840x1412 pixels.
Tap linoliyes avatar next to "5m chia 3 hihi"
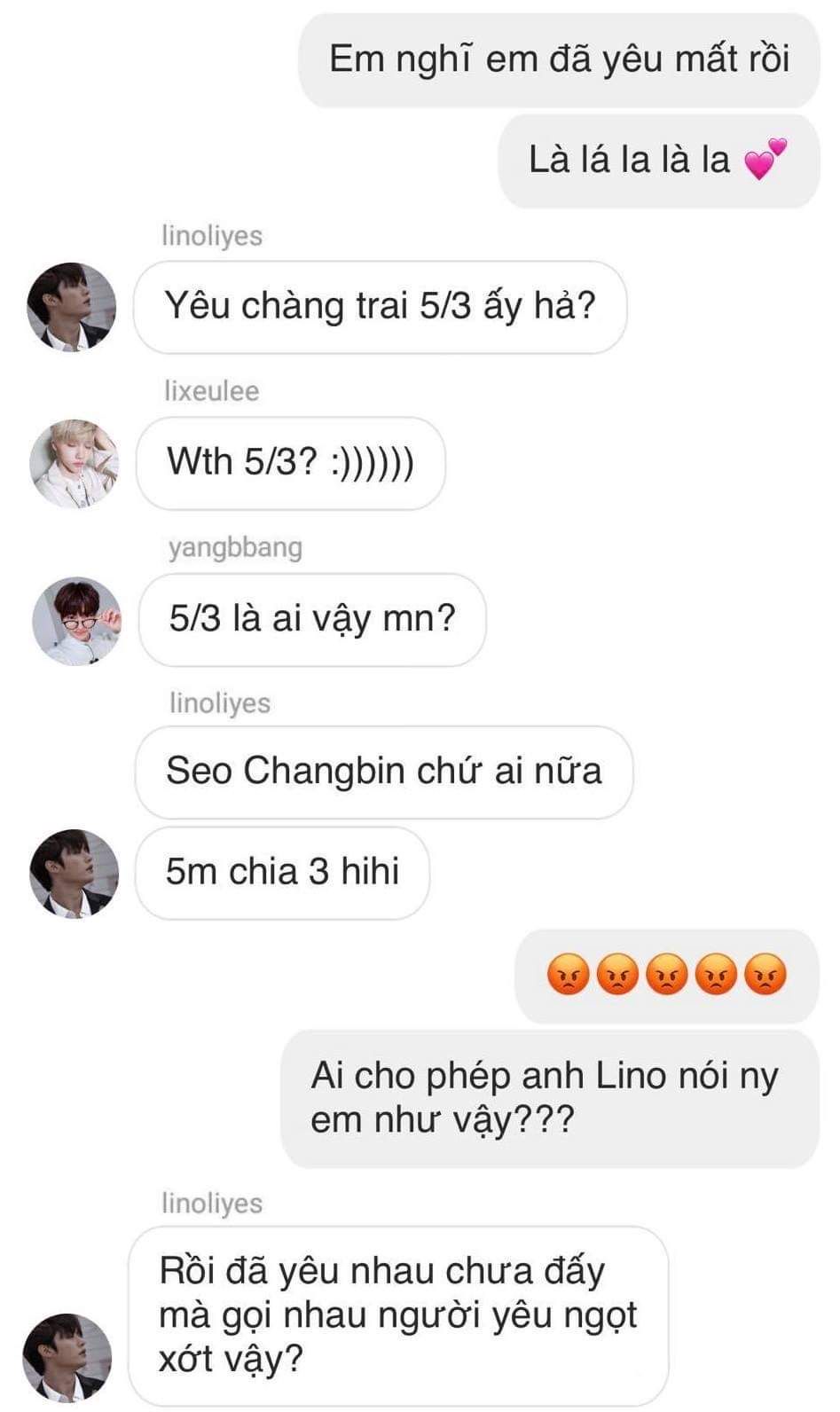coord(75,873)
